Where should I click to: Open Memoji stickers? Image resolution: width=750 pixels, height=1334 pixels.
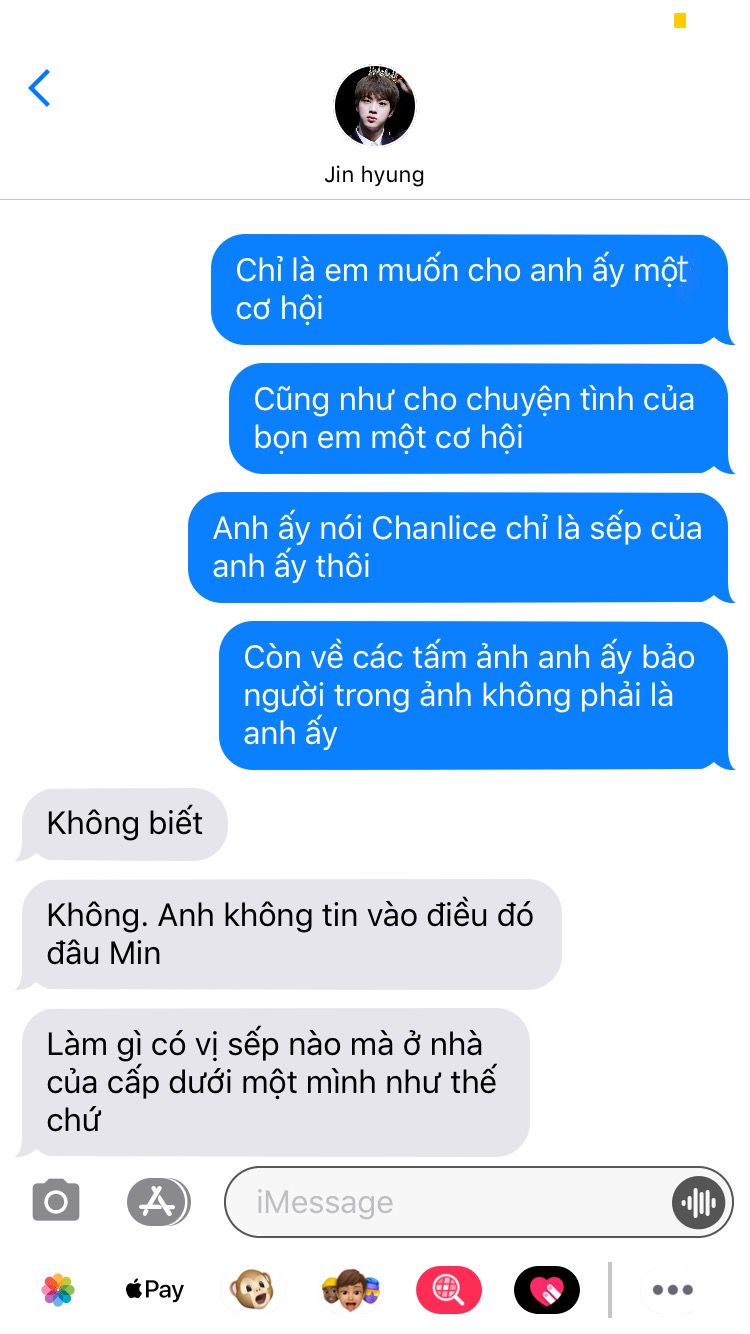[350, 1290]
